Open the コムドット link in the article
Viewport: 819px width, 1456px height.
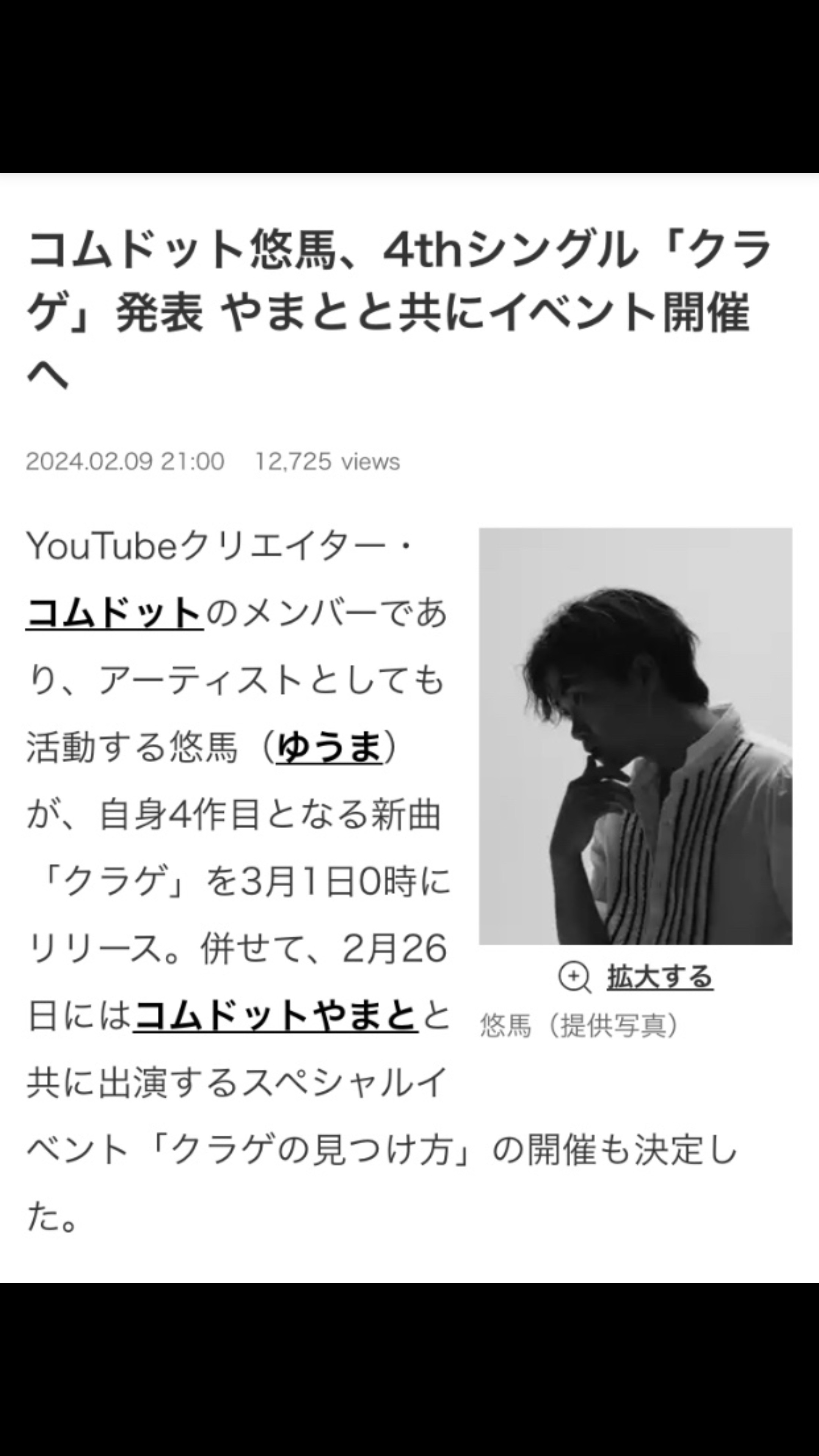point(114,613)
